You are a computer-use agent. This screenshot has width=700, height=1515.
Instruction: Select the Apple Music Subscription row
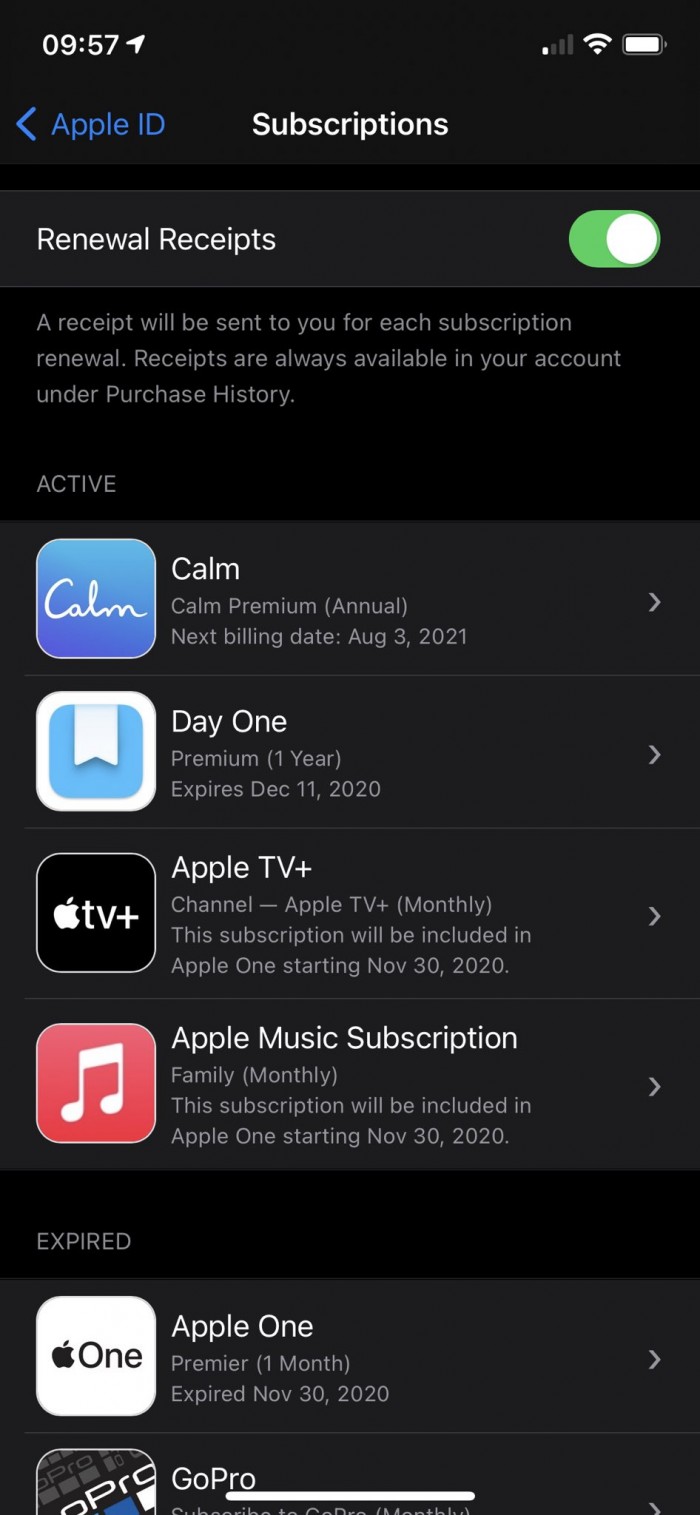tap(350, 1084)
